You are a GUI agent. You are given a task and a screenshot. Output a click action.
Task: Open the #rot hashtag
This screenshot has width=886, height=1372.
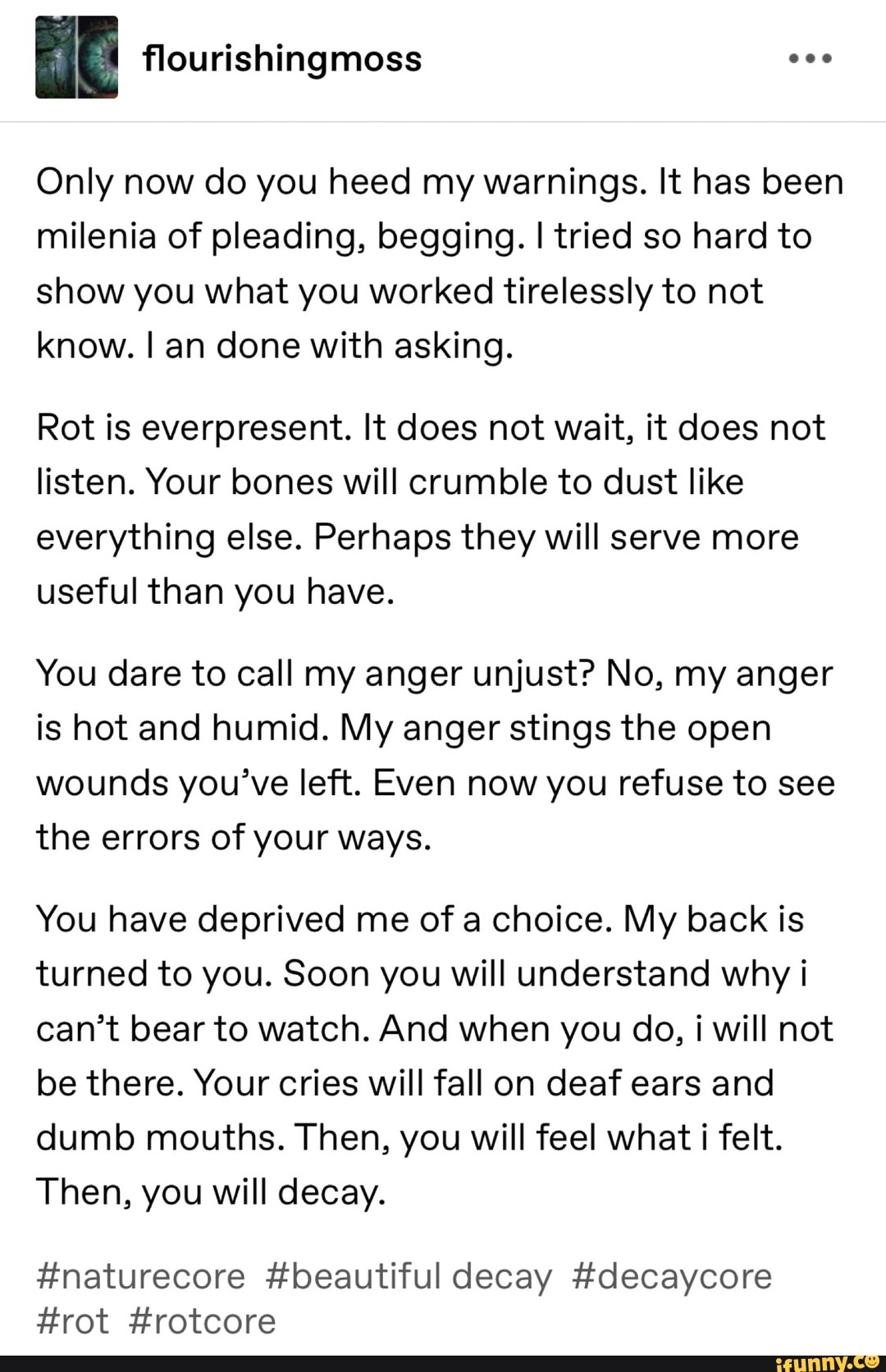click(x=73, y=1321)
